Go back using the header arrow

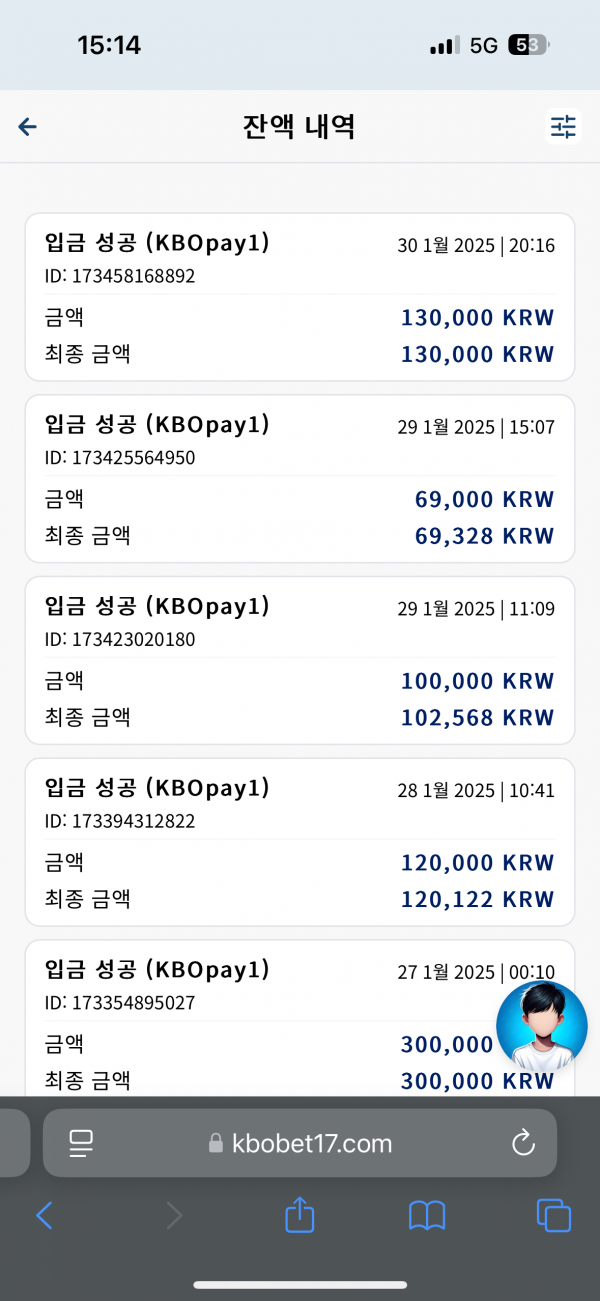(x=28, y=126)
